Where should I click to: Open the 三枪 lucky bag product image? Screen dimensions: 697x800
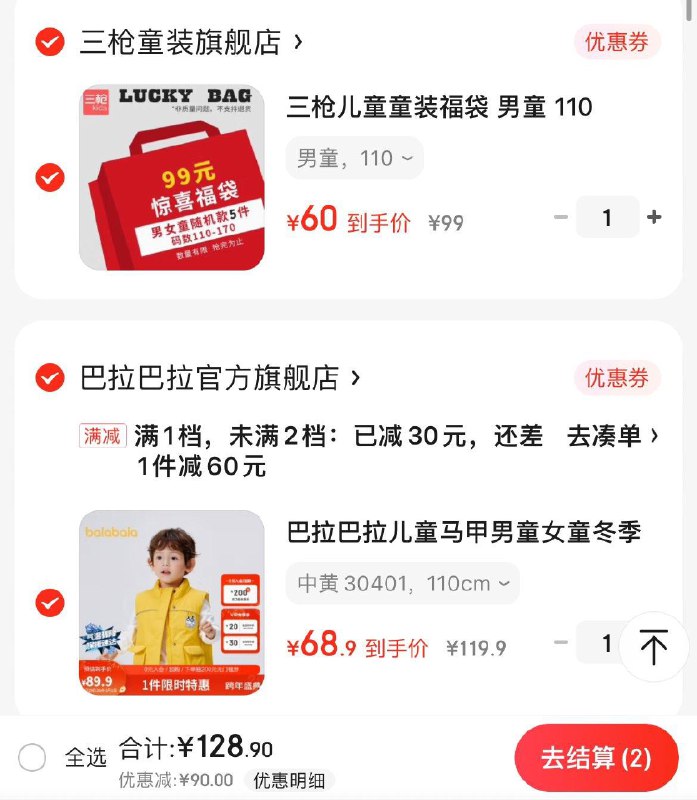(x=172, y=177)
